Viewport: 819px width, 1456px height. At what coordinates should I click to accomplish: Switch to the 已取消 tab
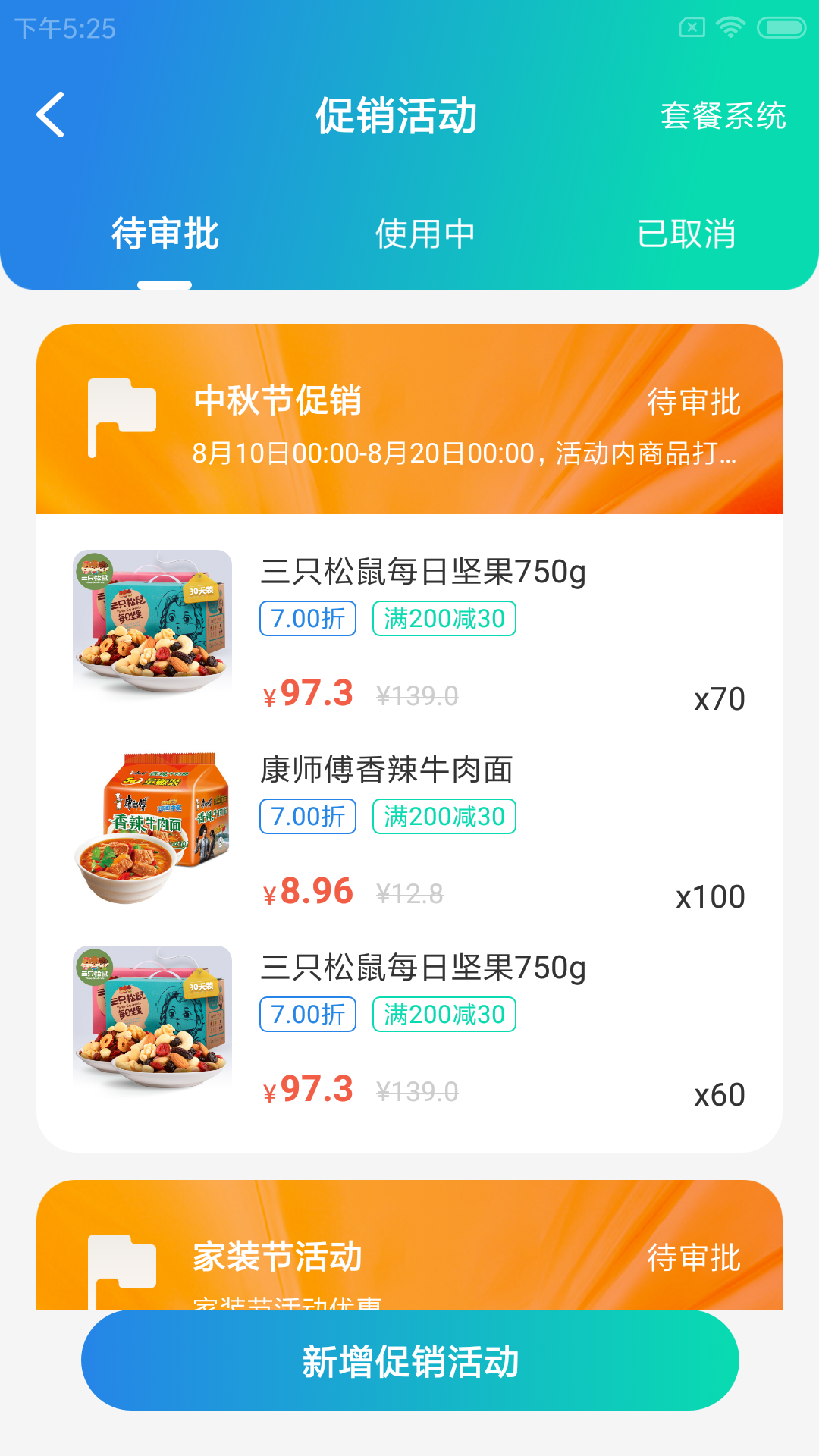tap(686, 235)
